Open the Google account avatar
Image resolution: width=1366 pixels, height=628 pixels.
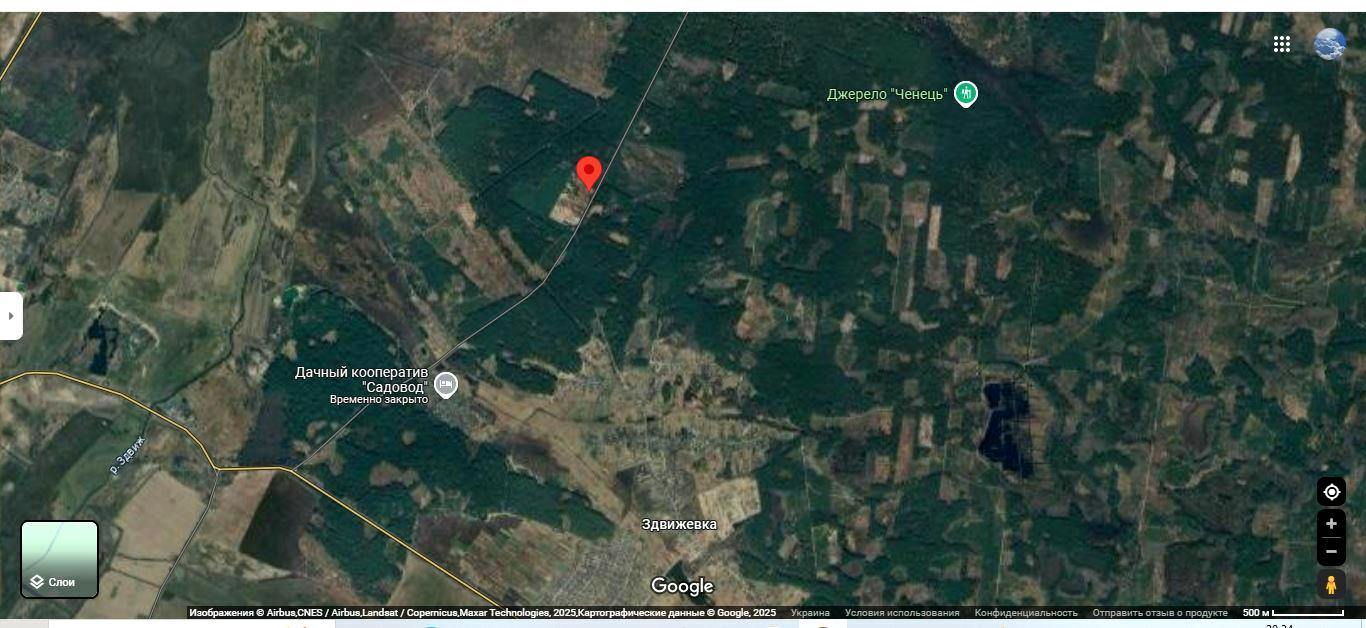[x=1329, y=44]
